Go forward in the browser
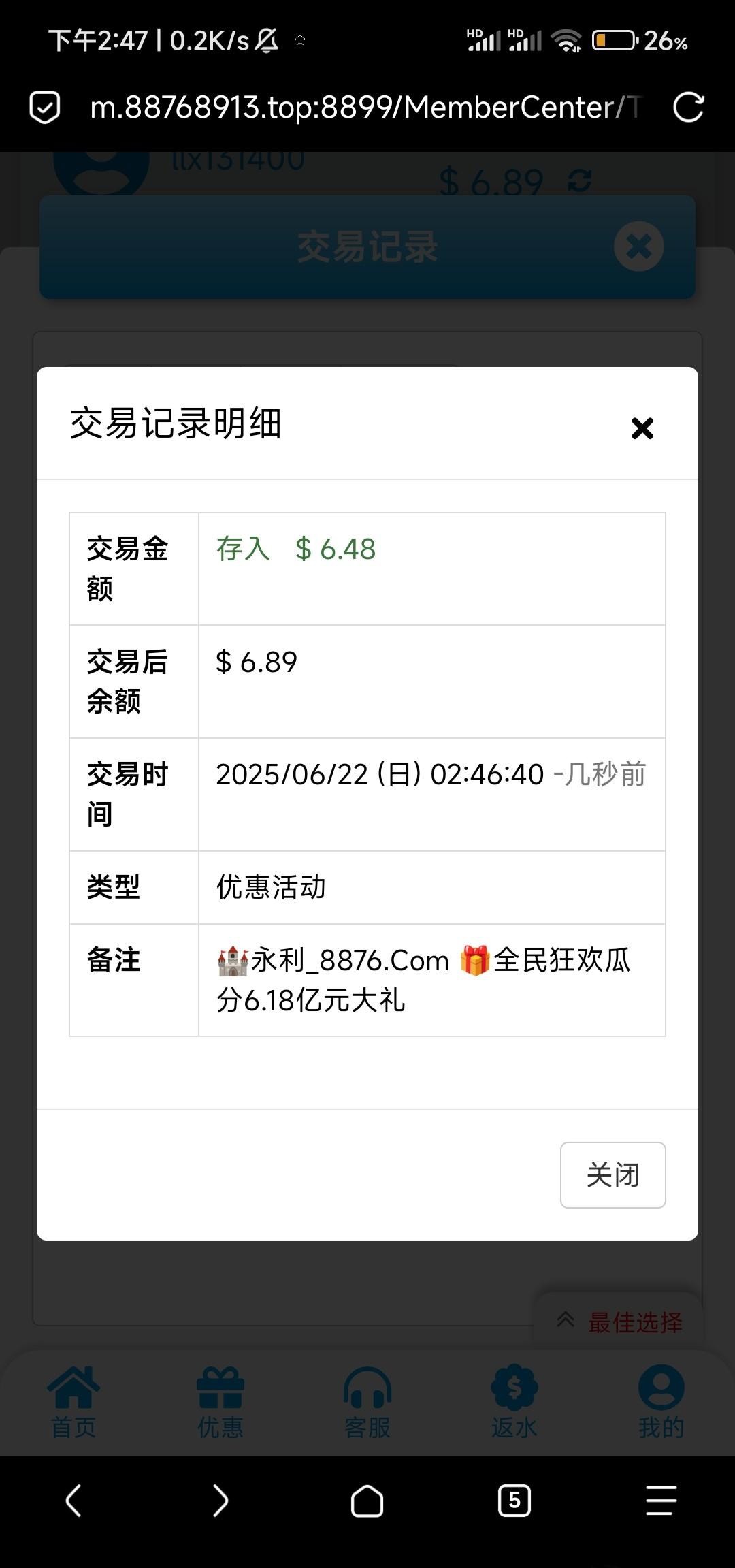Viewport: 735px width, 1568px height. [x=220, y=1501]
